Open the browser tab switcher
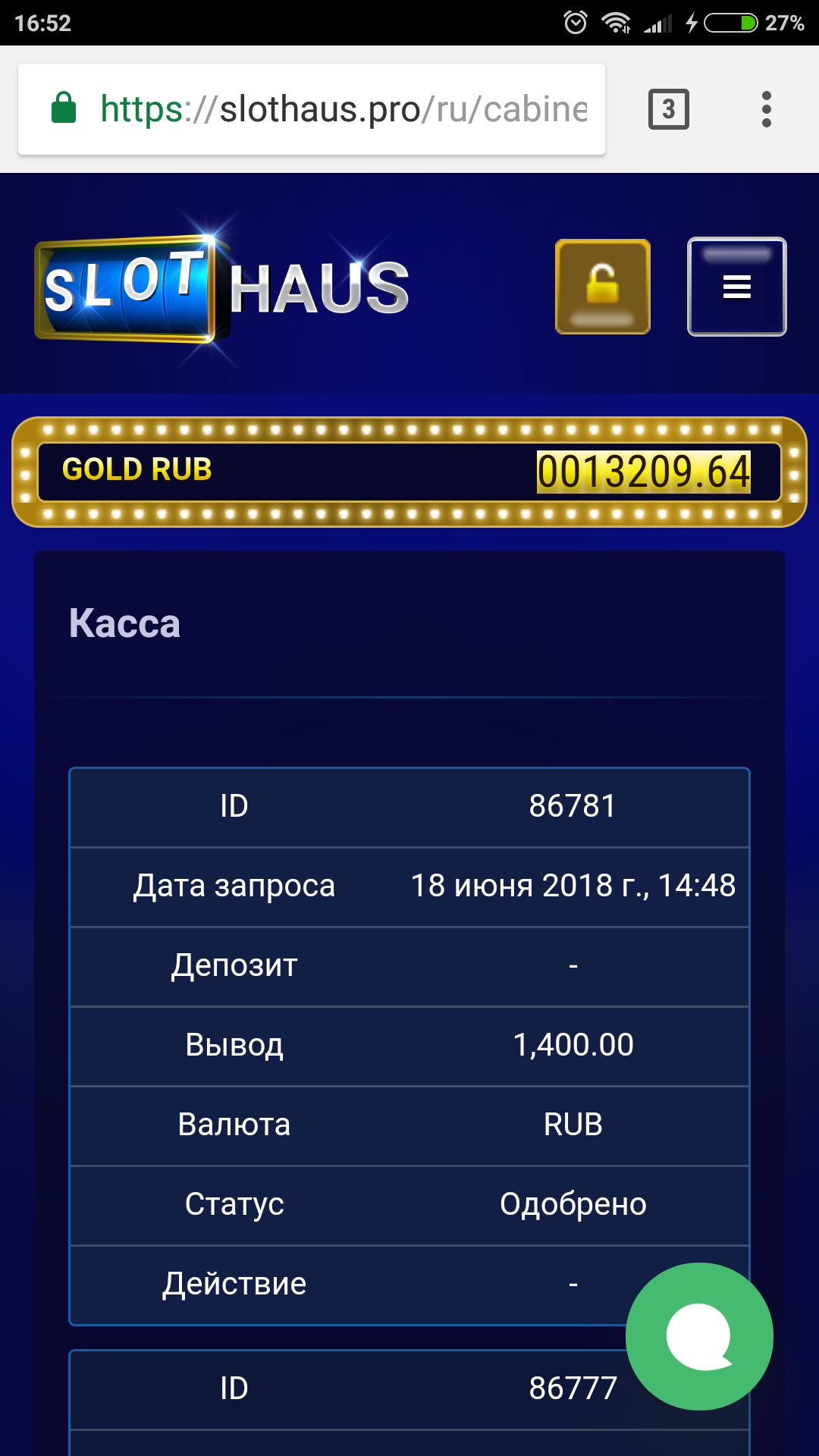 668,109
